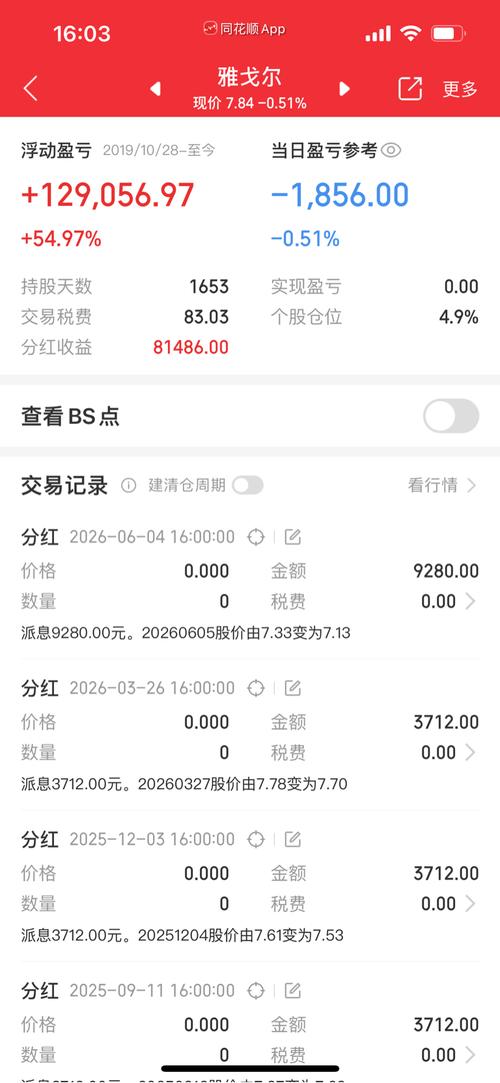Switch to the previous stock with left triangle
This screenshot has height=1083, width=500.
click(155, 88)
